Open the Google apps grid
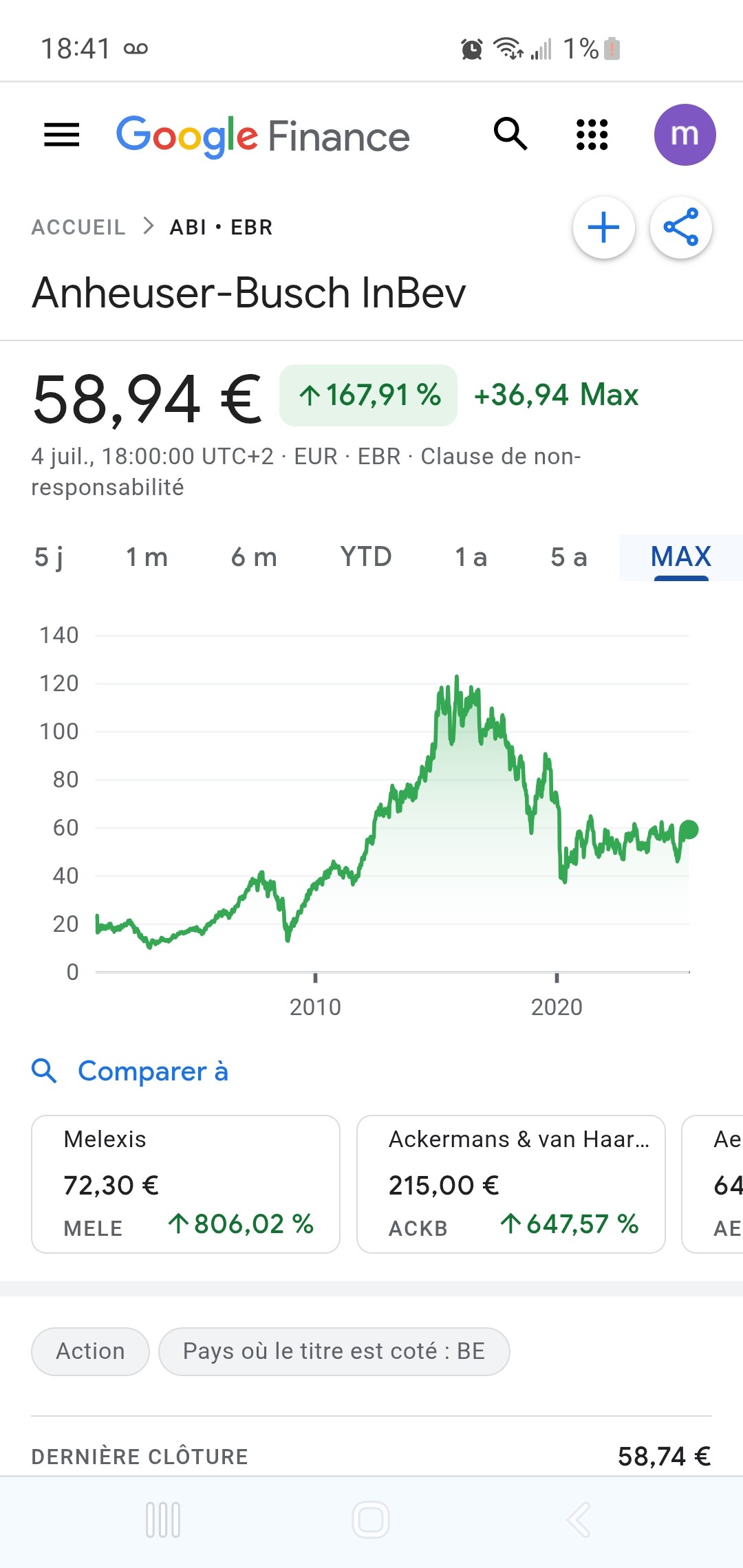 click(592, 135)
